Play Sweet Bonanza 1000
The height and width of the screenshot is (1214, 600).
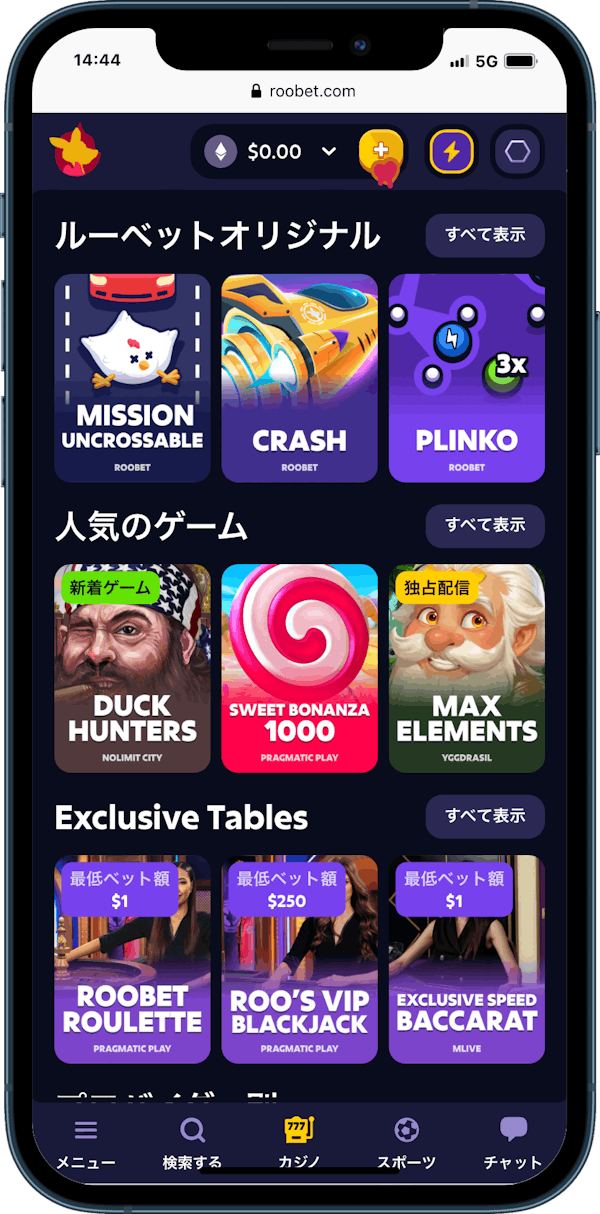tap(299, 668)
